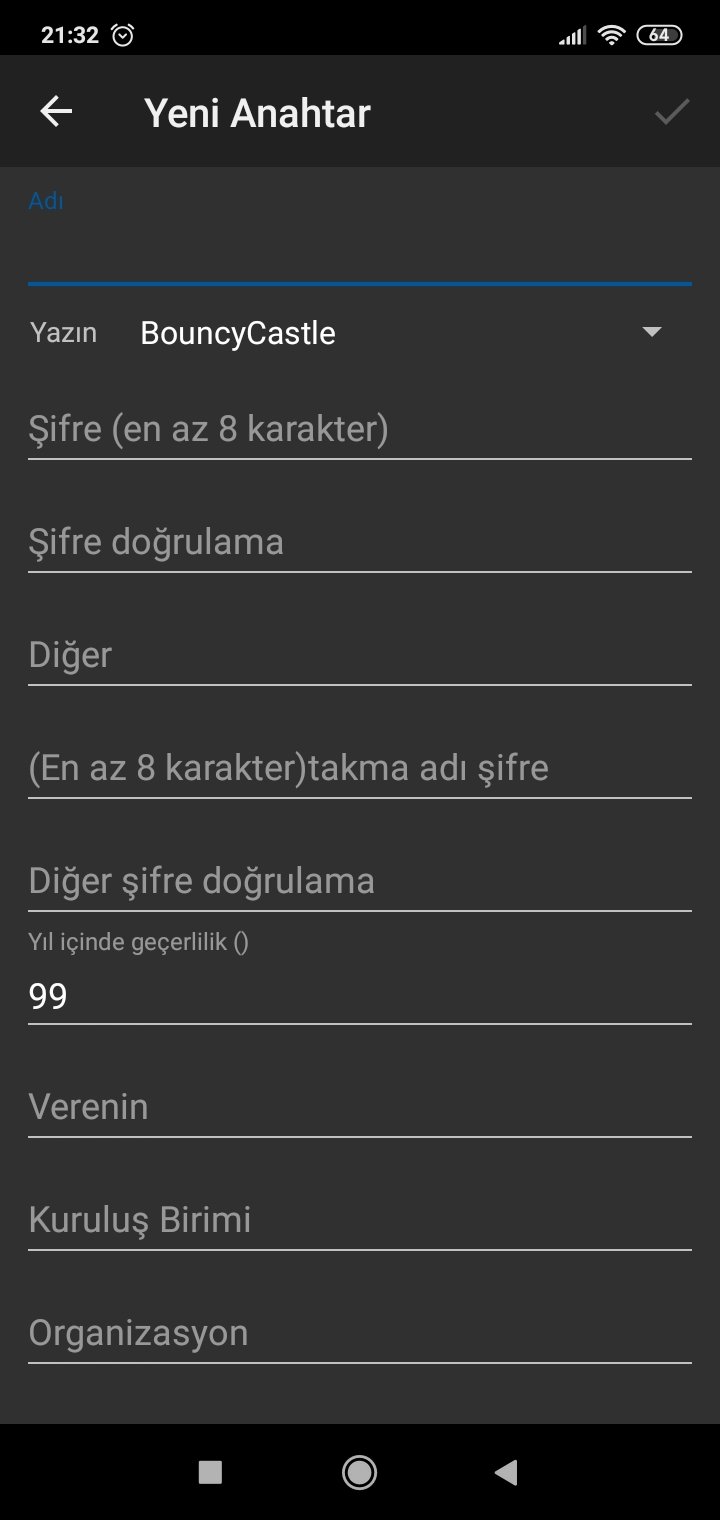
Task: Focus the Diğer input field
Action: [x=360, y=656]
